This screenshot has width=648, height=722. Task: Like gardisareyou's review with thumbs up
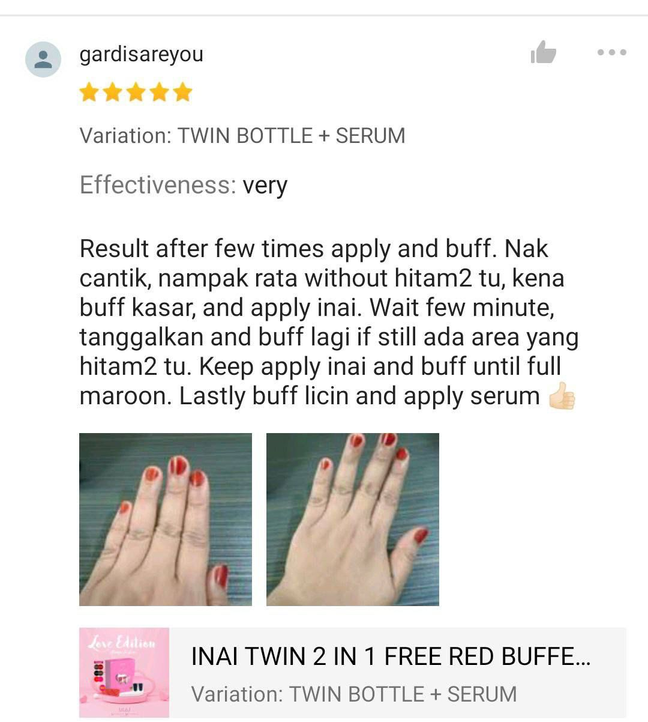(543, 53)
